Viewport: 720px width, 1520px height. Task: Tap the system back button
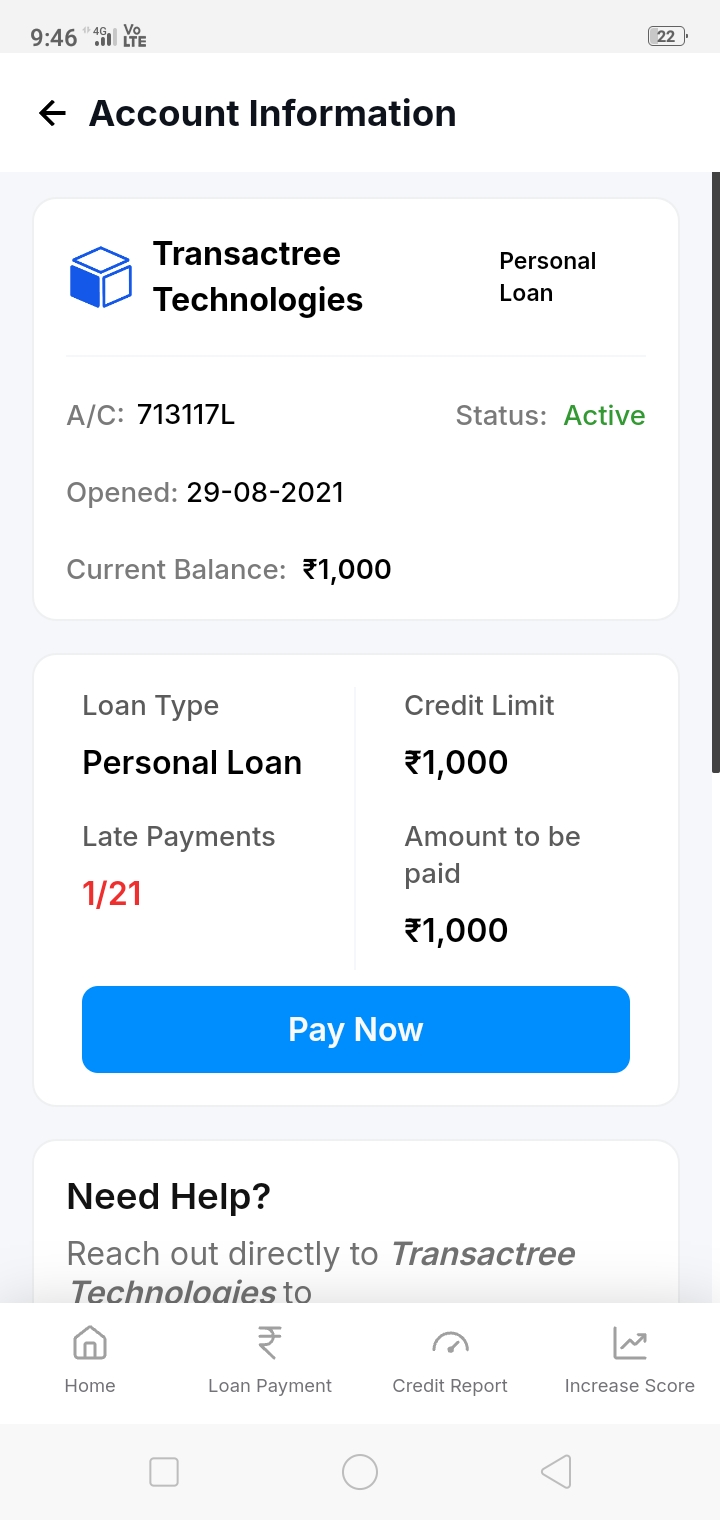(x=556, y=1472)
